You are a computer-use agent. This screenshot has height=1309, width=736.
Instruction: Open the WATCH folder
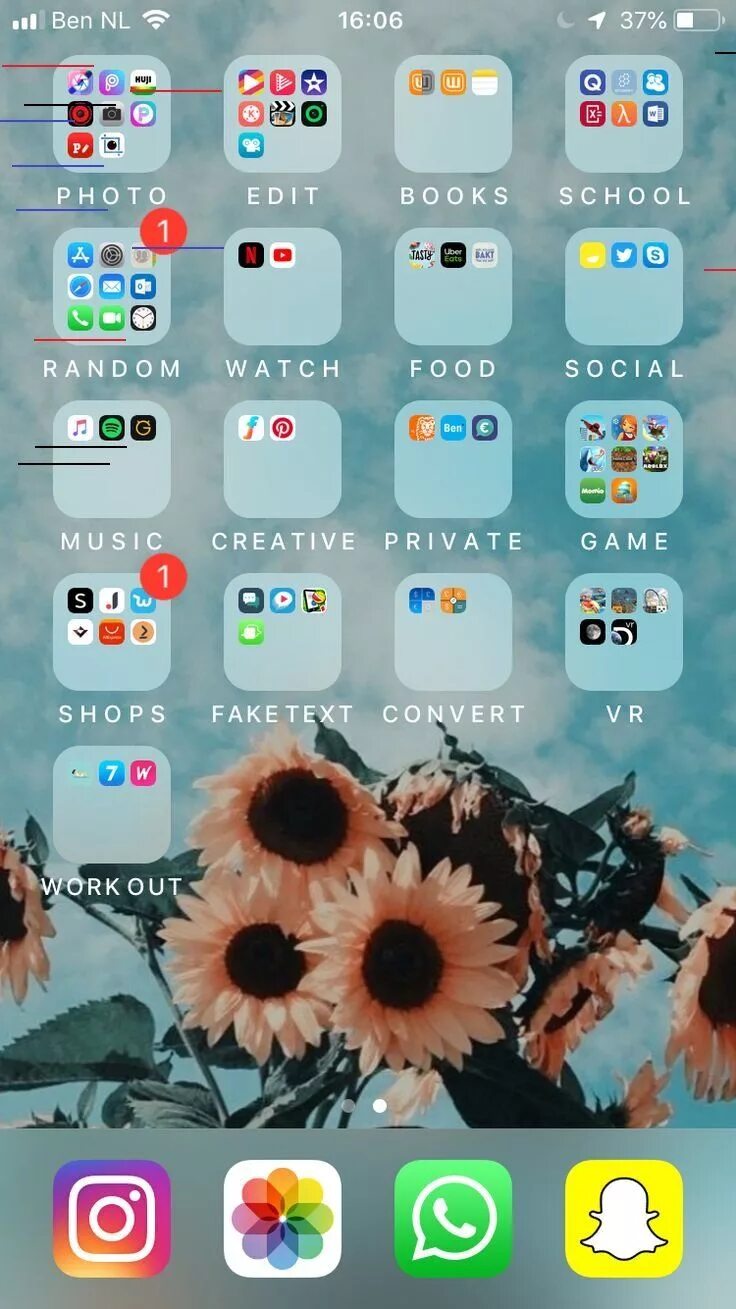tap(282, 287)
